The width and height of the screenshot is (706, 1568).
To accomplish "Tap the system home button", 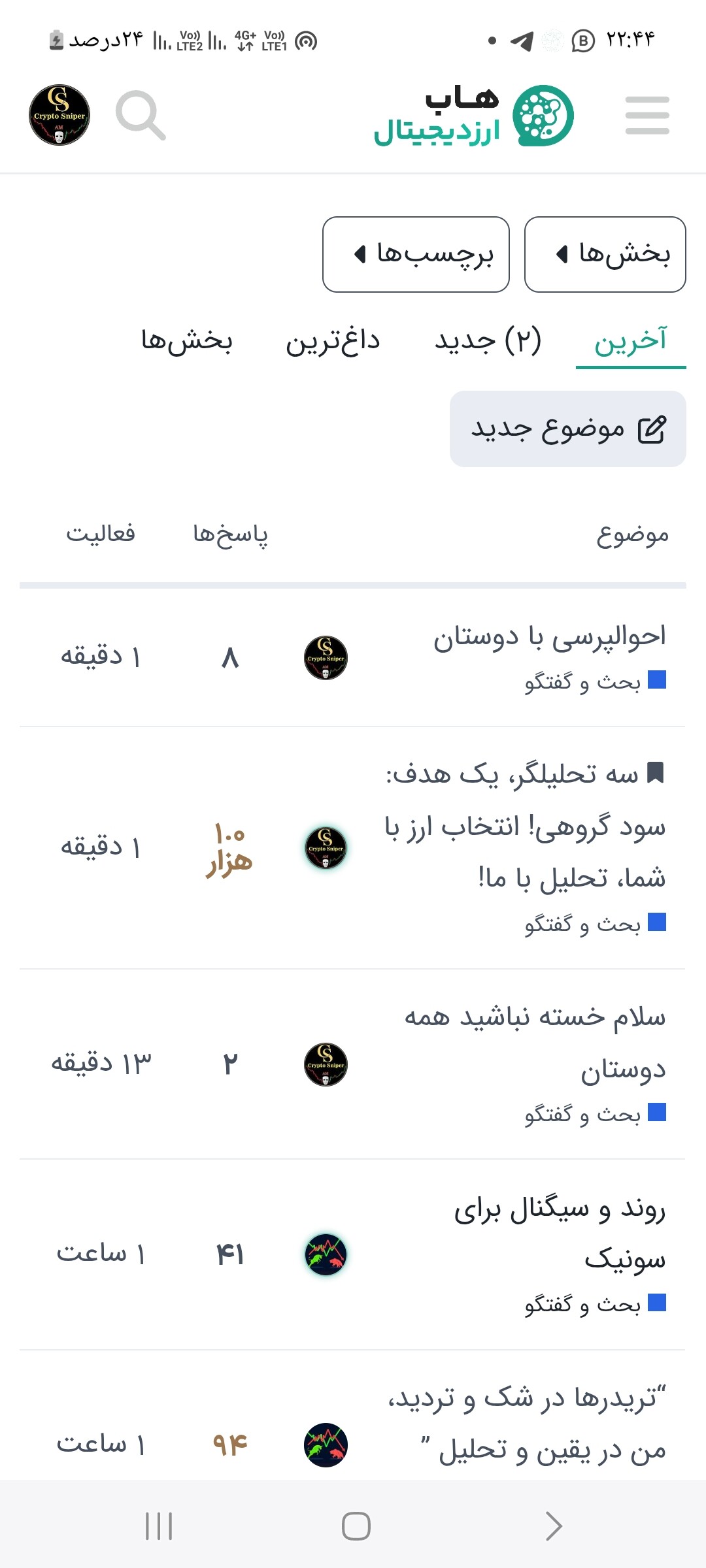I will [x=356, y=1526].
